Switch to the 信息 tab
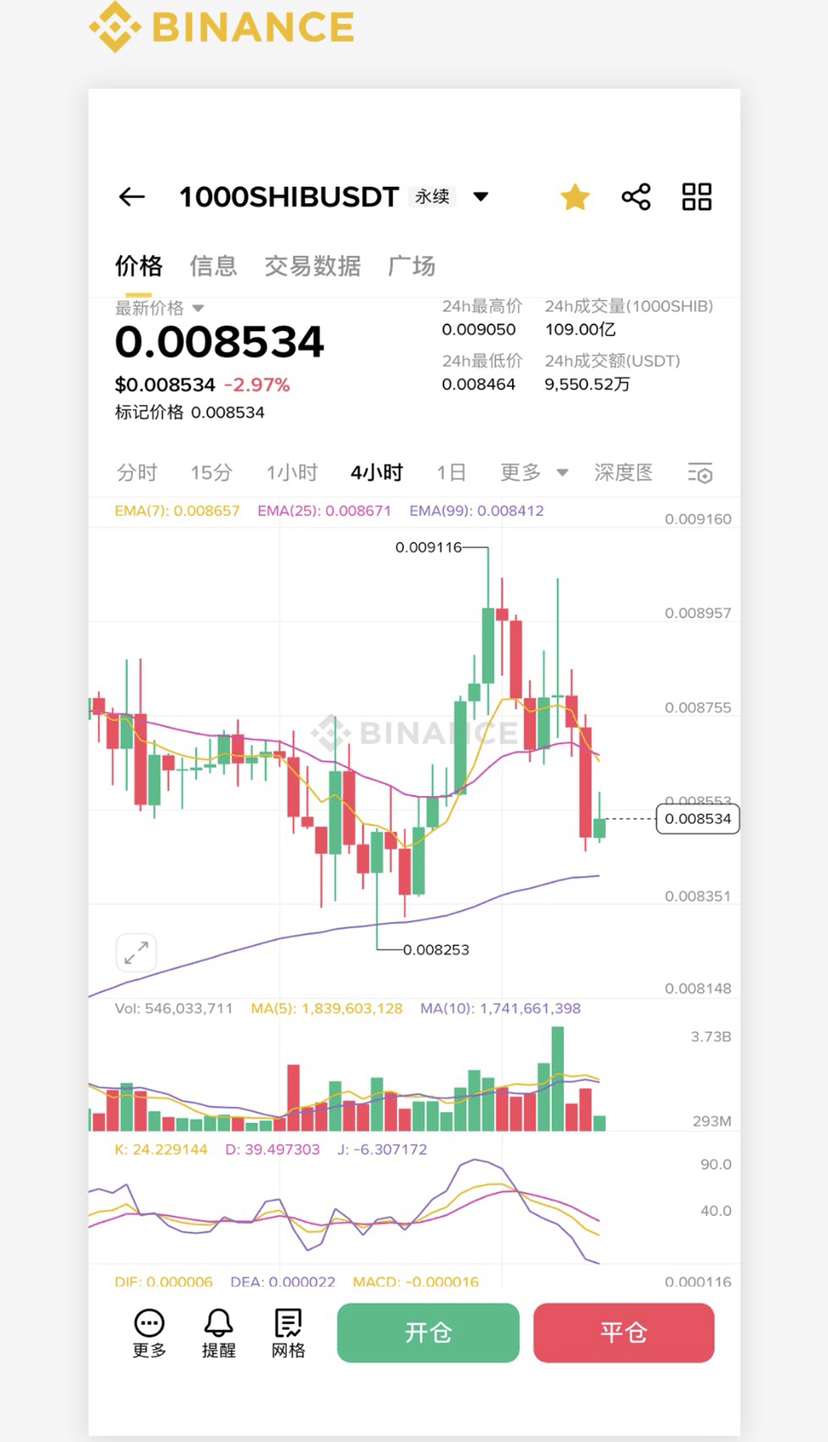The image size is (828, 1442). [213, 266]
